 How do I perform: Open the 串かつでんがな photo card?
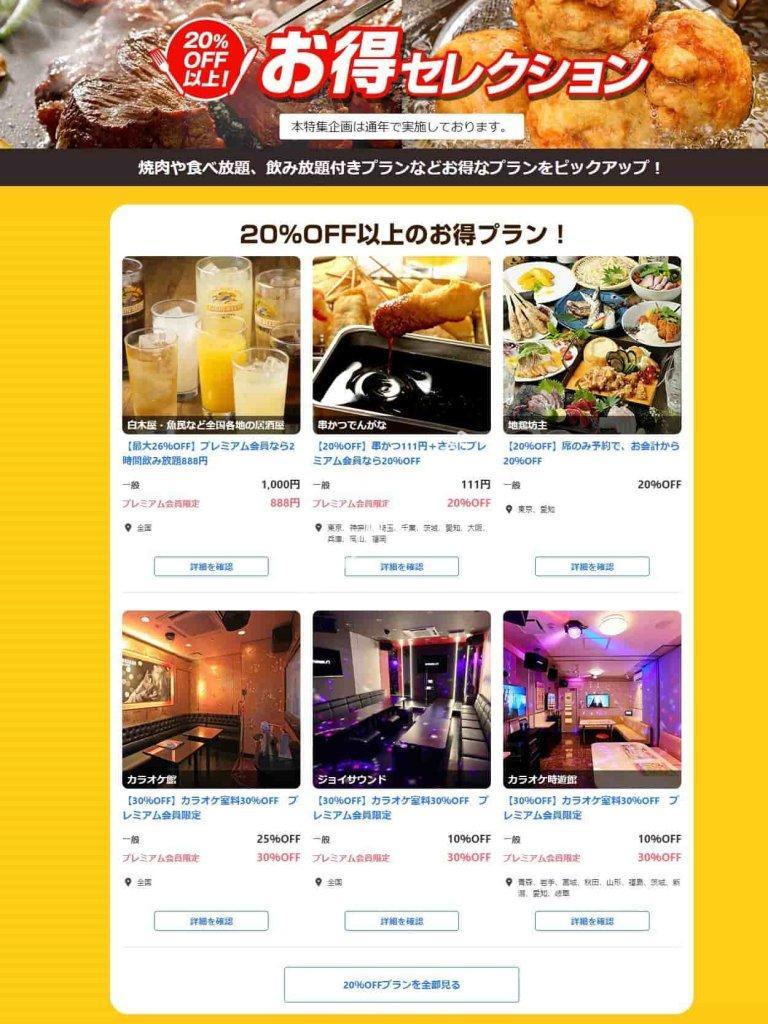point(401,340)
